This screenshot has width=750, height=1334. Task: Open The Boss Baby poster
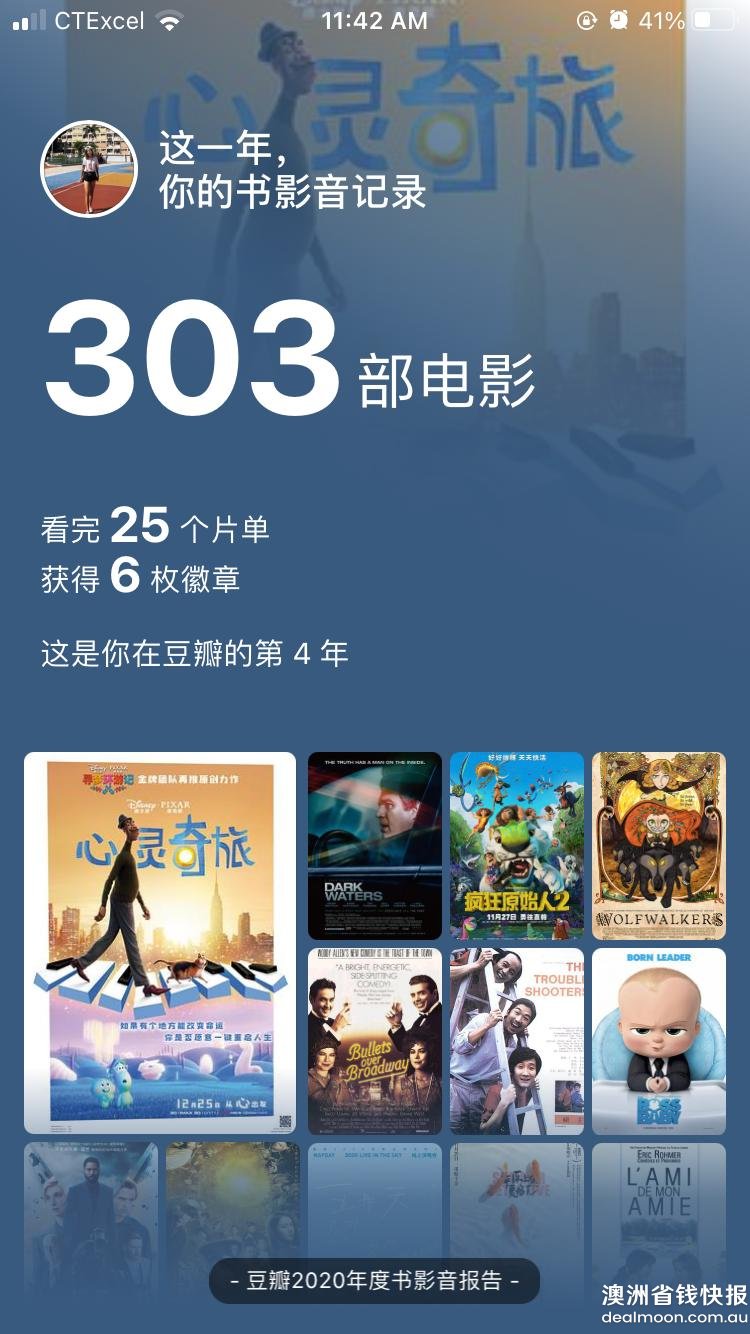click(x=659, y=1041)
